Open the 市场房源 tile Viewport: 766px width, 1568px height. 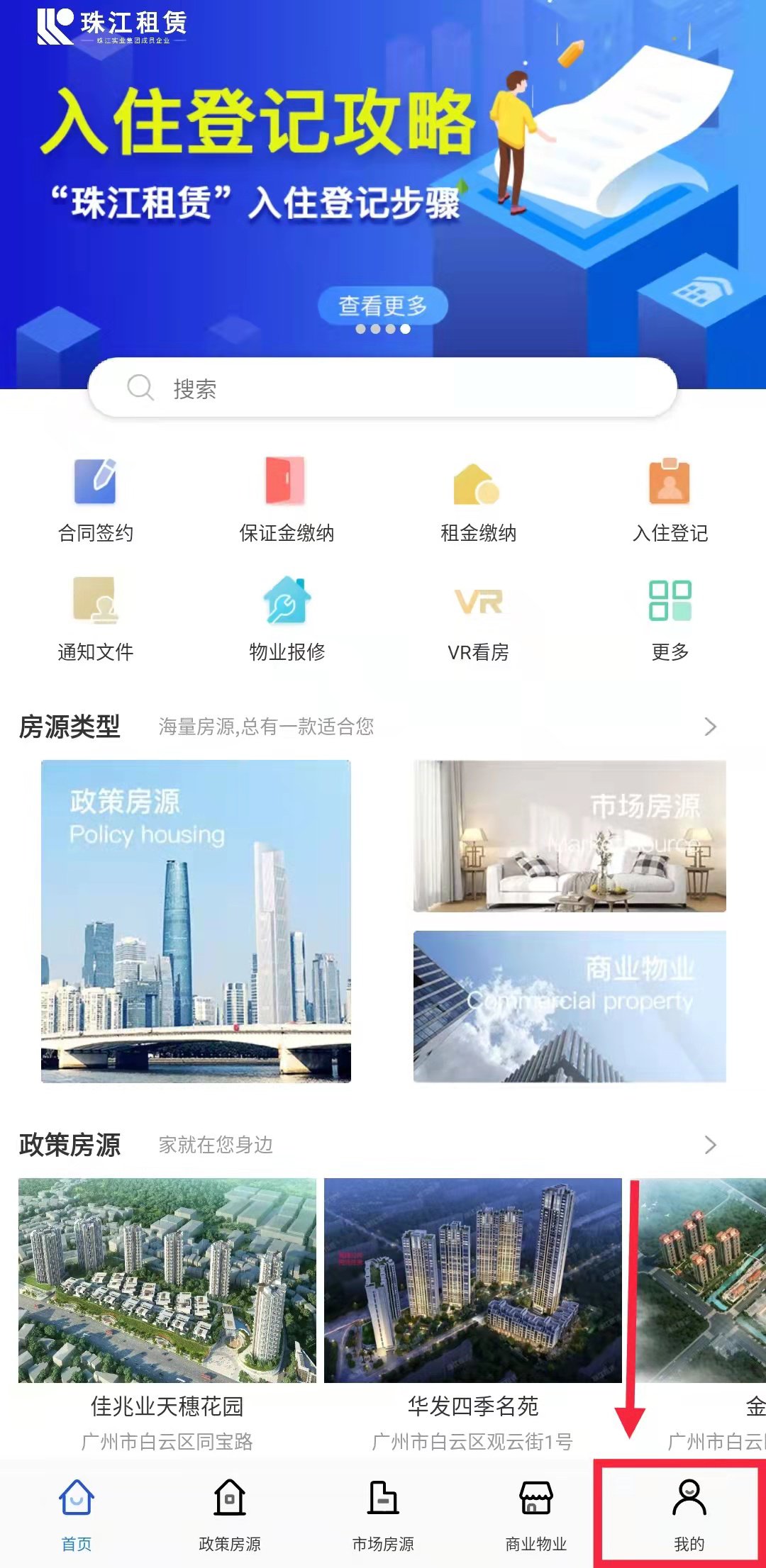(570, 836)
